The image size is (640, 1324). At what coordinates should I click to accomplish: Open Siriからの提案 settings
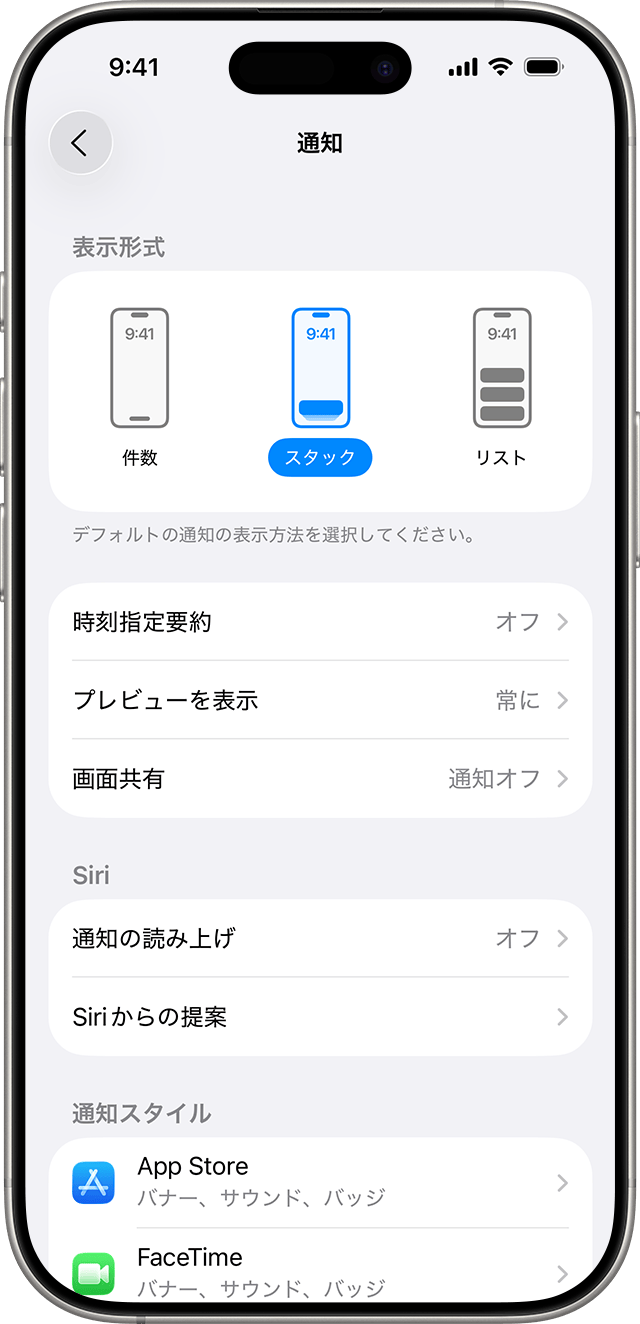320,1017
